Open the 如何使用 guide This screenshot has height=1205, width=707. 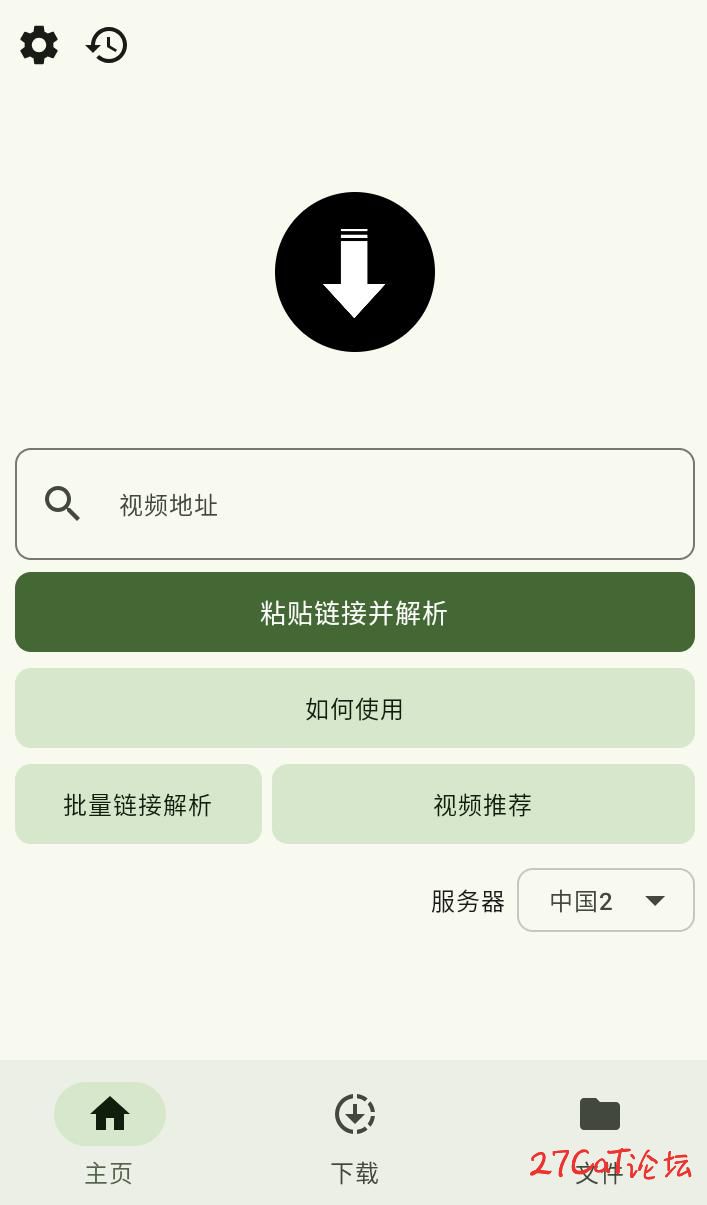[354, 708]
